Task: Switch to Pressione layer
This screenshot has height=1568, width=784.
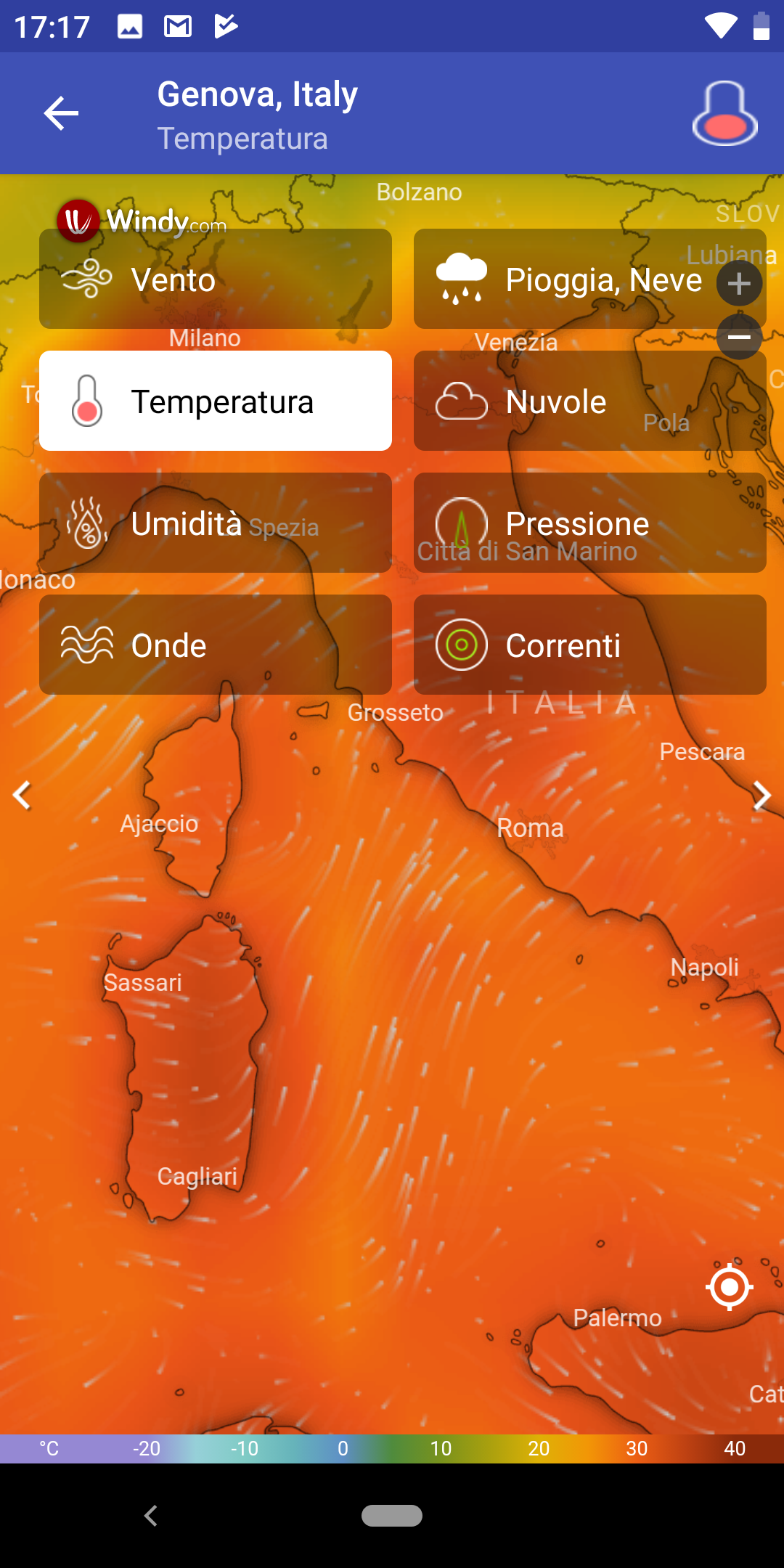Action: click(589, 523)
